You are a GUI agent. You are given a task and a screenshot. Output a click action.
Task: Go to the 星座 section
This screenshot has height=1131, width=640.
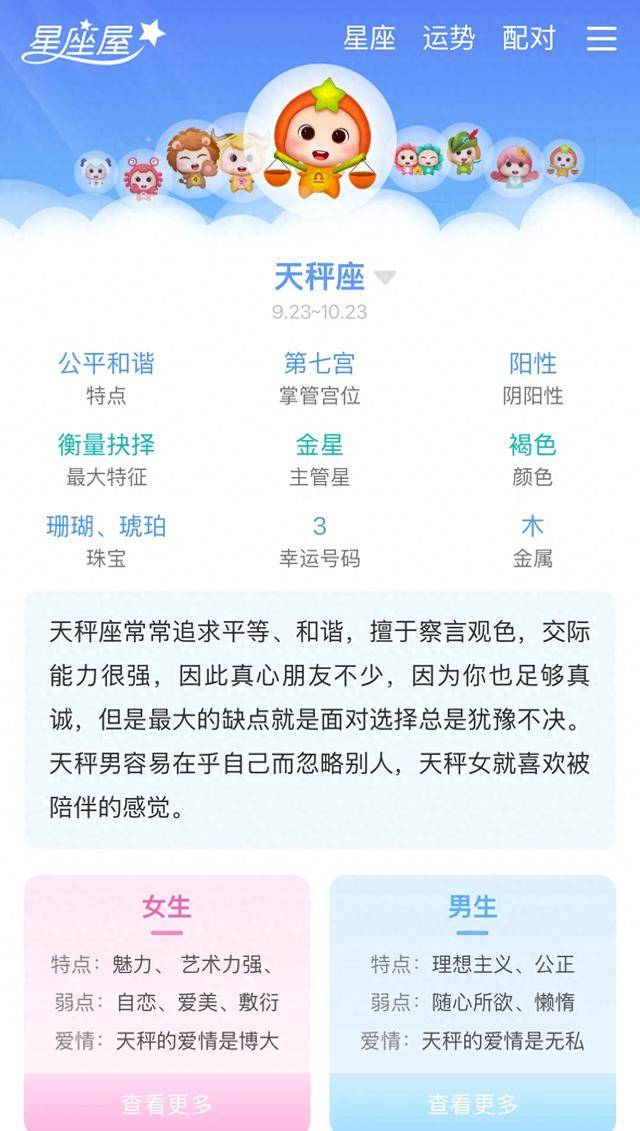(x=369, y=39)
